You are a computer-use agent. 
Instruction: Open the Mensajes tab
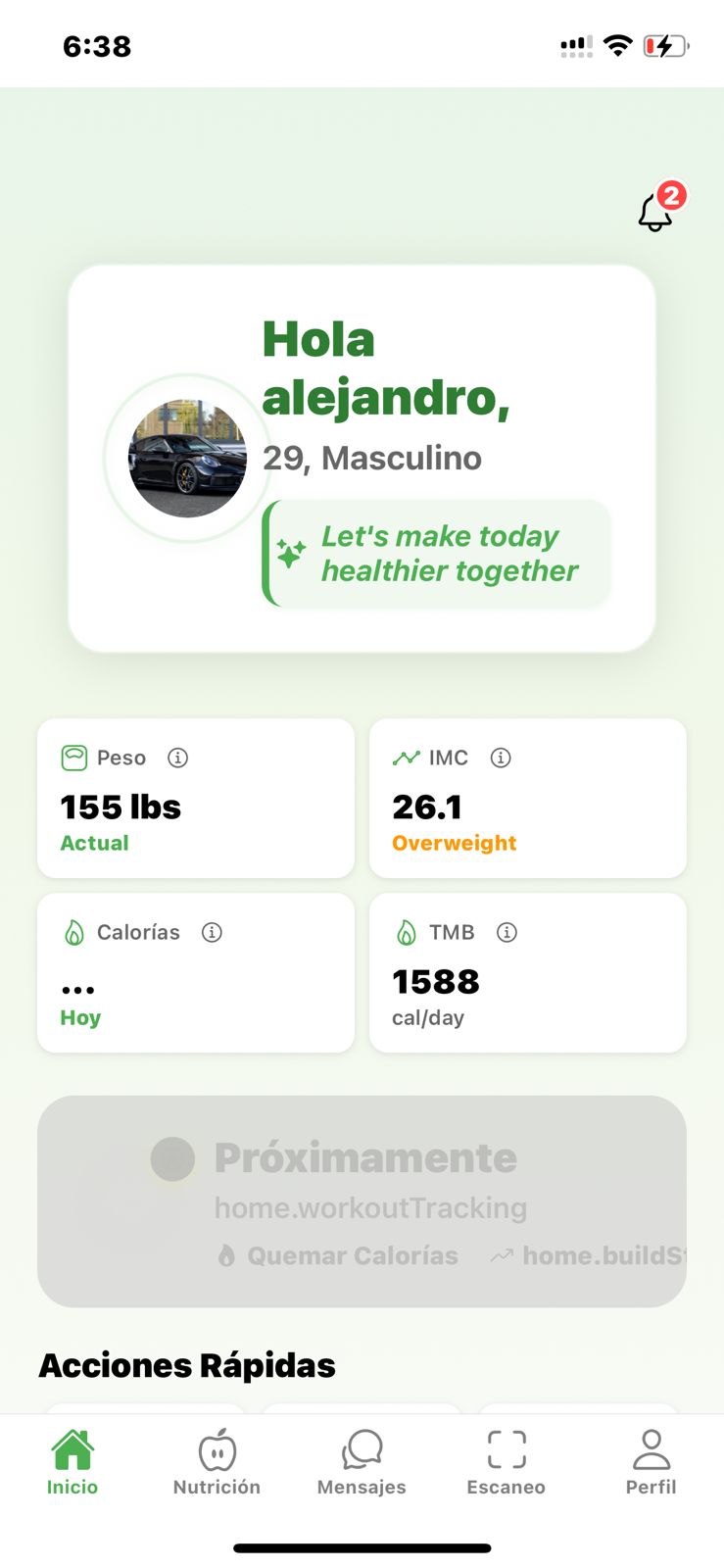tap(362, 1462)
